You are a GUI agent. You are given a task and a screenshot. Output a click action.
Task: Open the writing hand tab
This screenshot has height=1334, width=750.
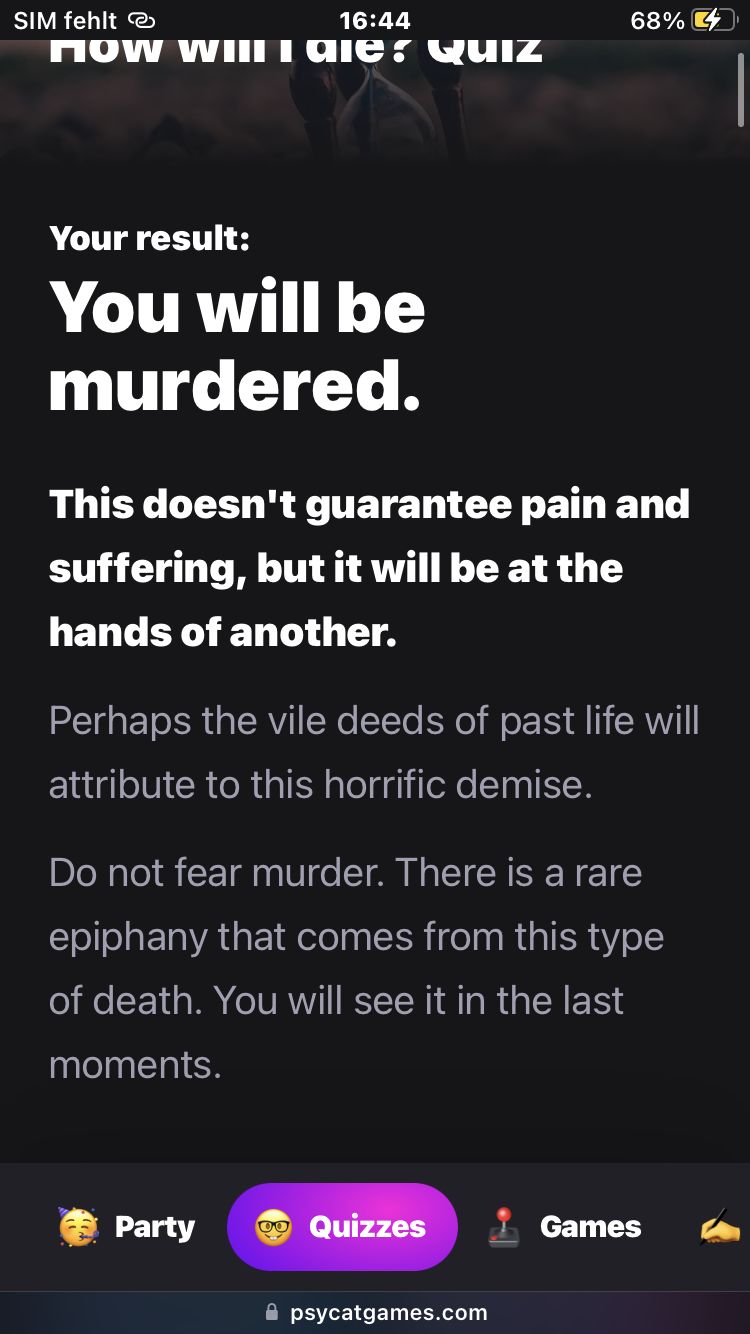coord(721,1226)
